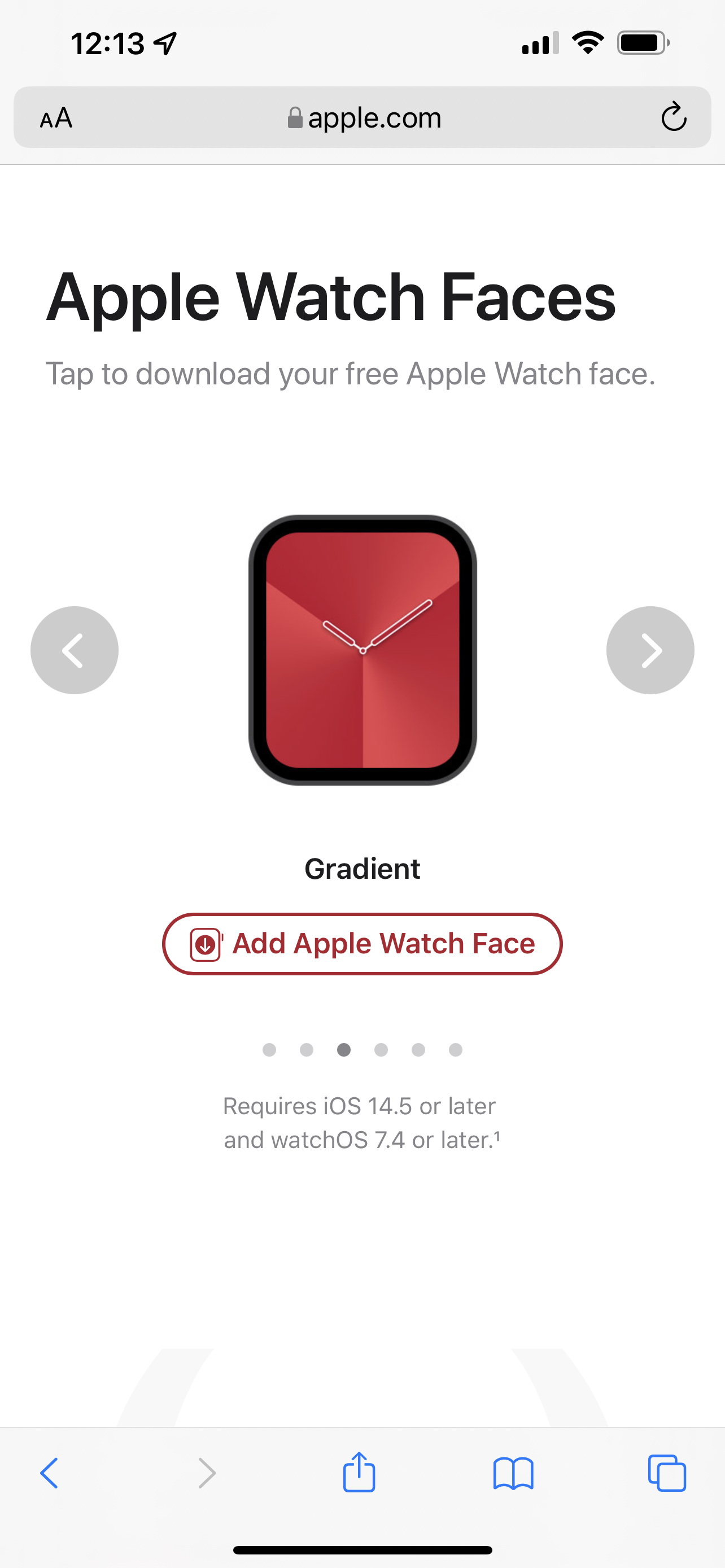725x1568 pixels.
Task: Show the previous watch face
Action: pyautogui.click(x=75, y=650)
